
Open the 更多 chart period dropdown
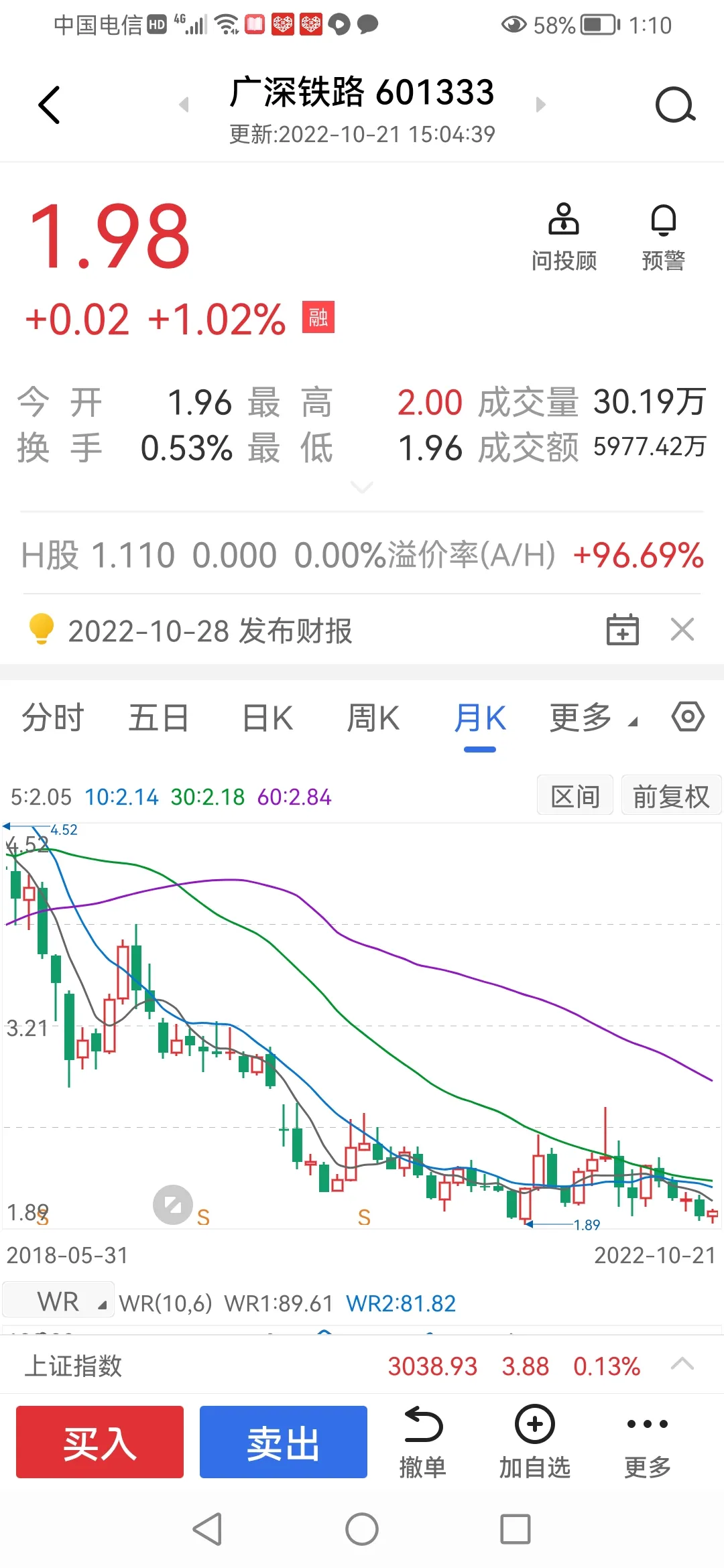coord(593,718)
